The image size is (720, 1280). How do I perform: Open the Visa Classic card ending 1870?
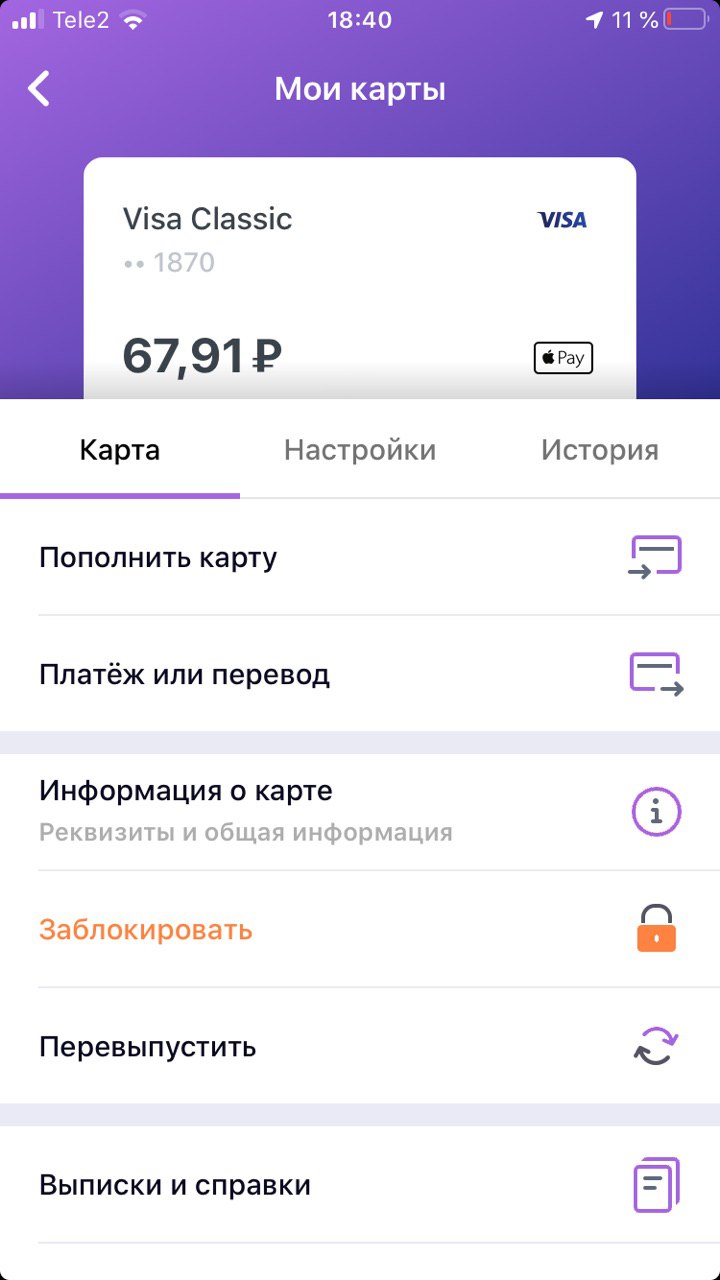pos(360,279)
